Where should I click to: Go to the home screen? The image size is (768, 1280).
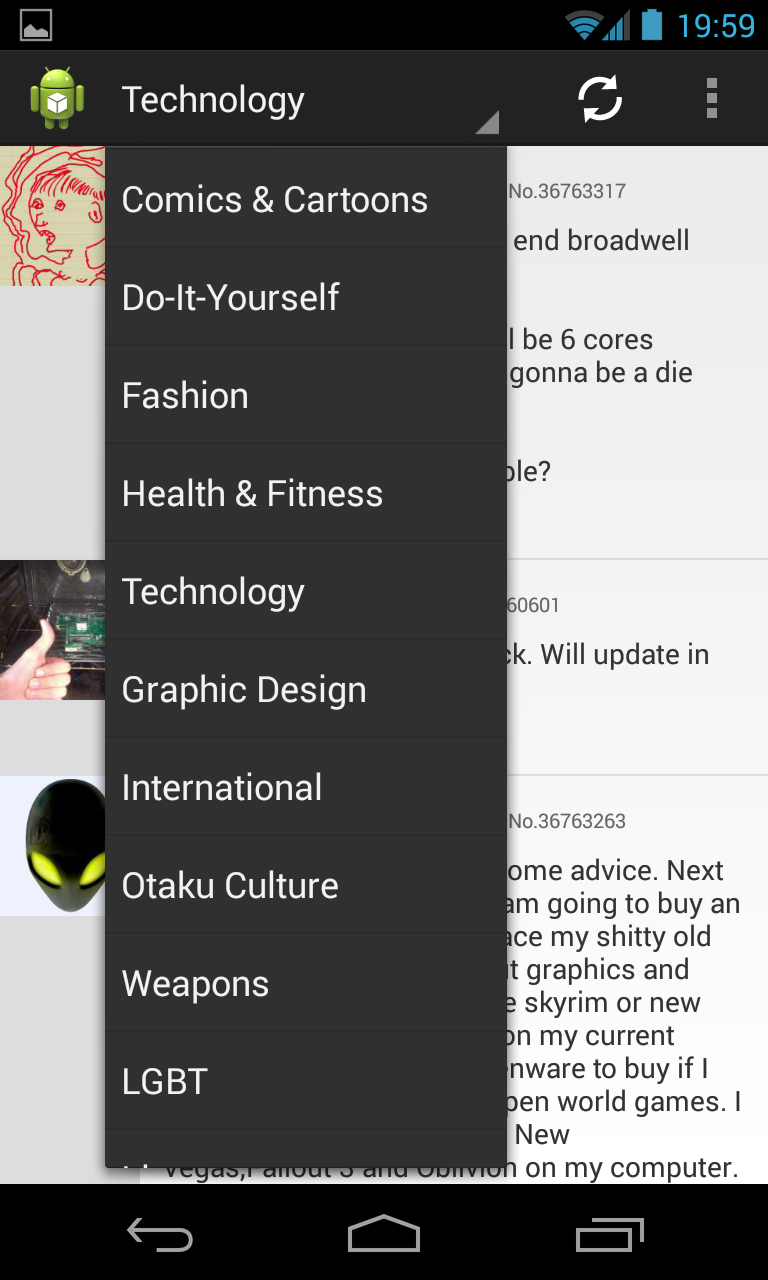[384, 1235]
